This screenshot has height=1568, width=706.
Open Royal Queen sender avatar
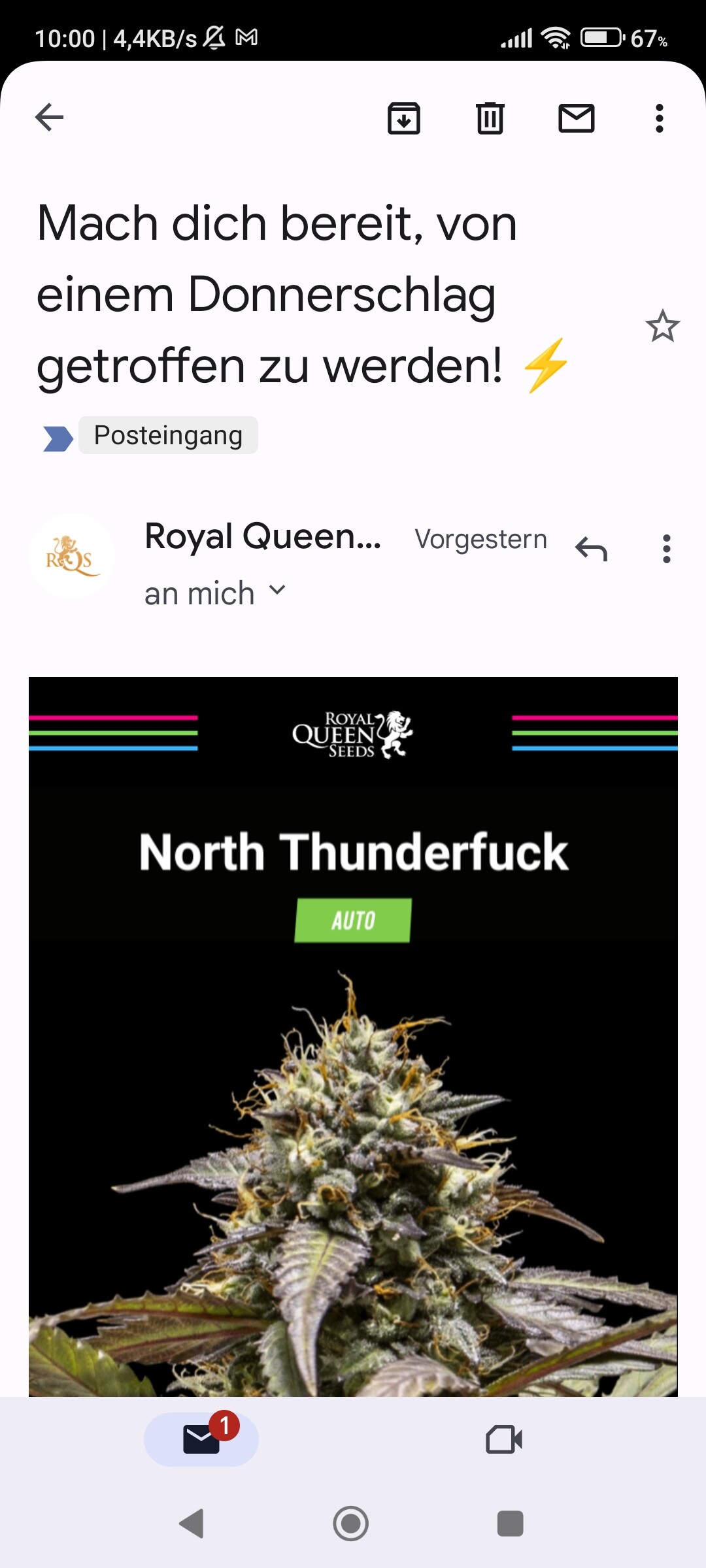click(x=72, y=556)
